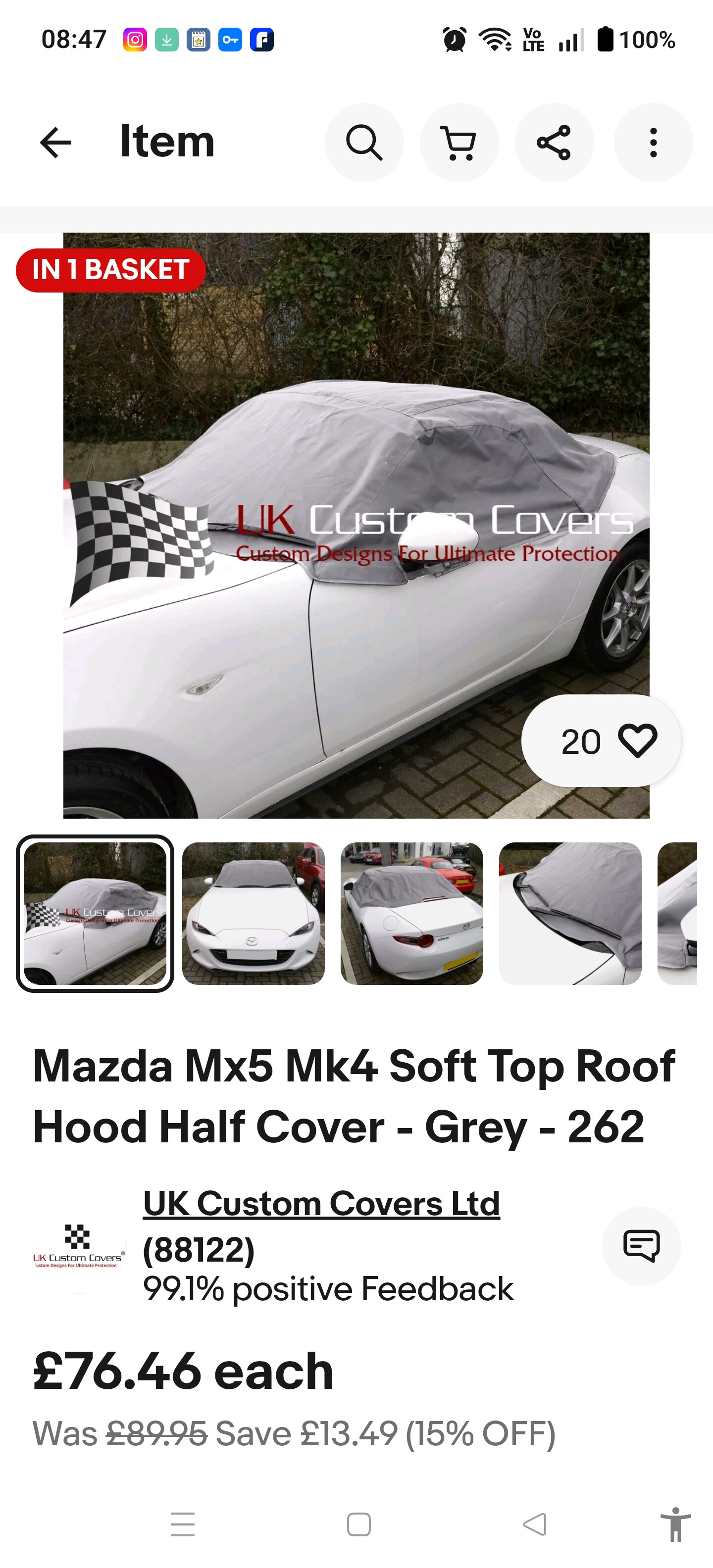
Task: Open search from the top bar
Action: click(364, 143)
